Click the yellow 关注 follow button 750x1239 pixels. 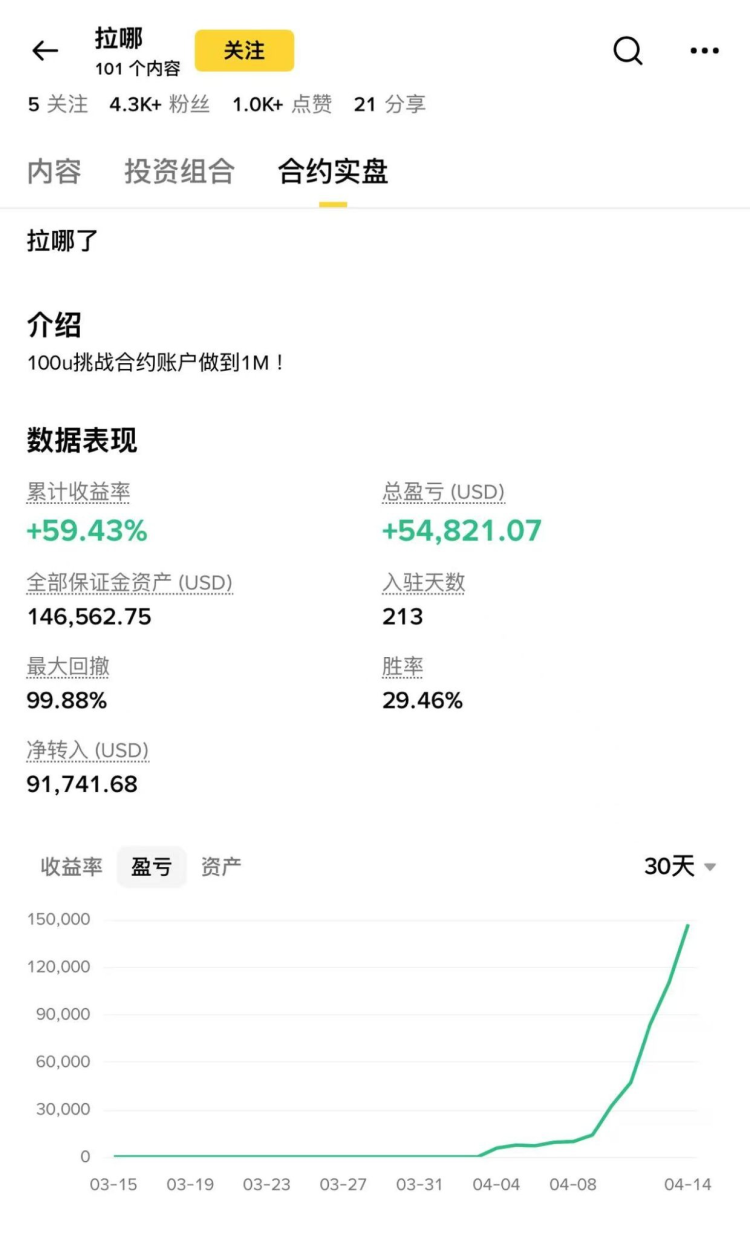[244, 50]
